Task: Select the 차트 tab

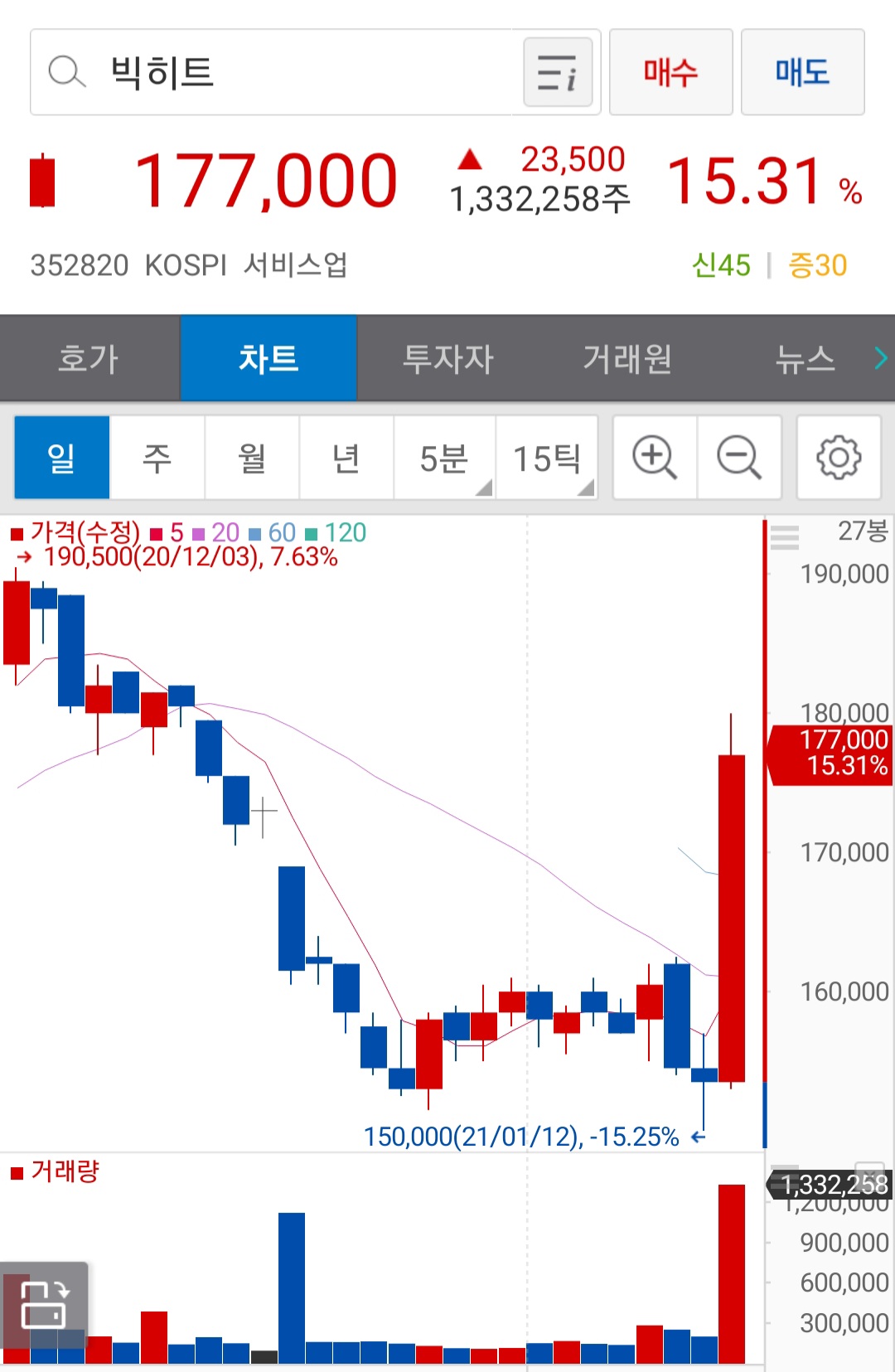Action: point(268,358)
